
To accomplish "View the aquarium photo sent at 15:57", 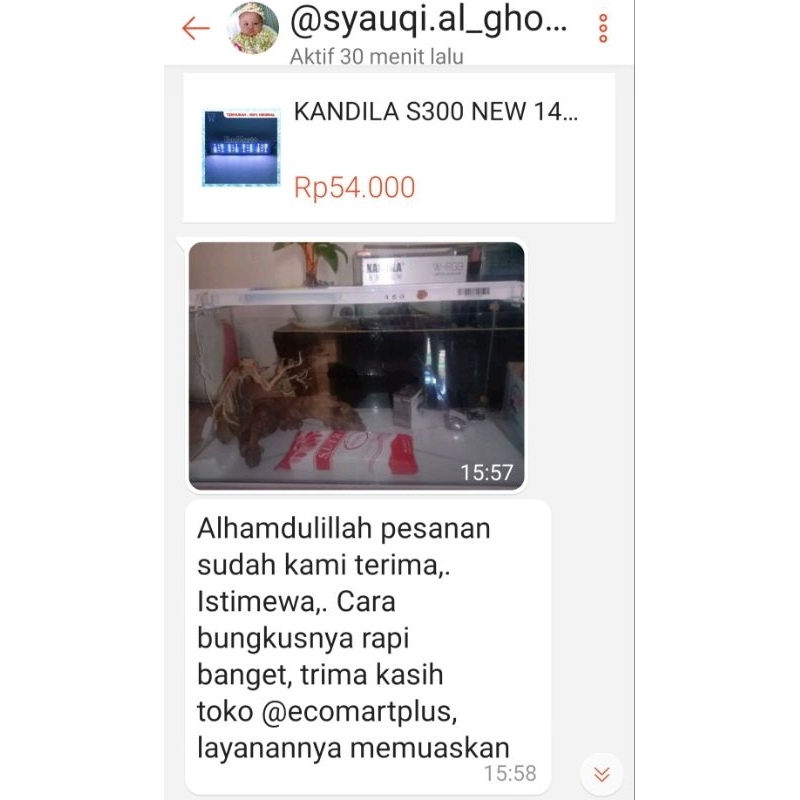I will (x=357, y=366).
